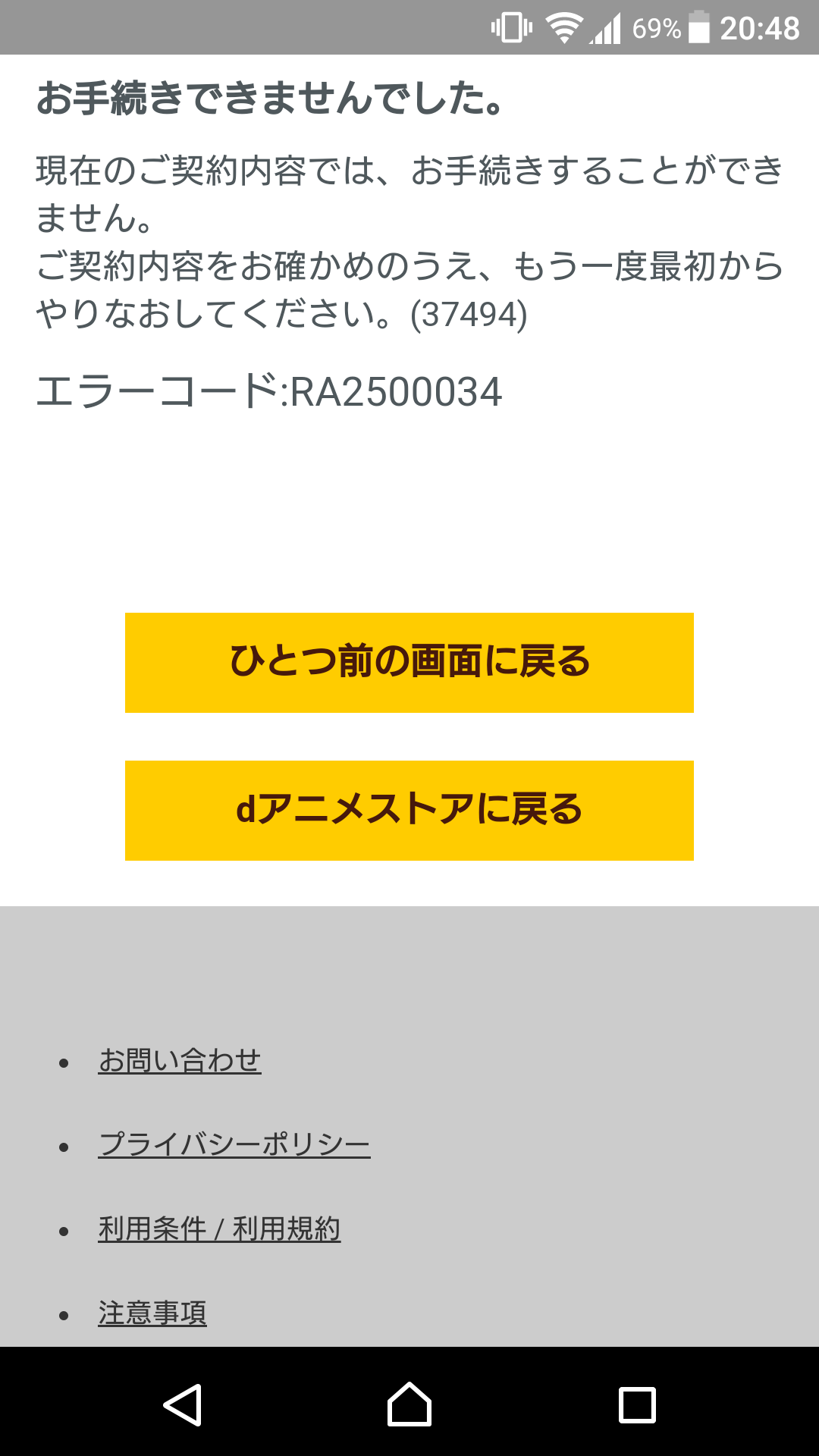Image resolution: width=819 pixels, height=1456 pixels.
Task: Return to dアニメストア via yellow button
Action: [x=409, y=810]
